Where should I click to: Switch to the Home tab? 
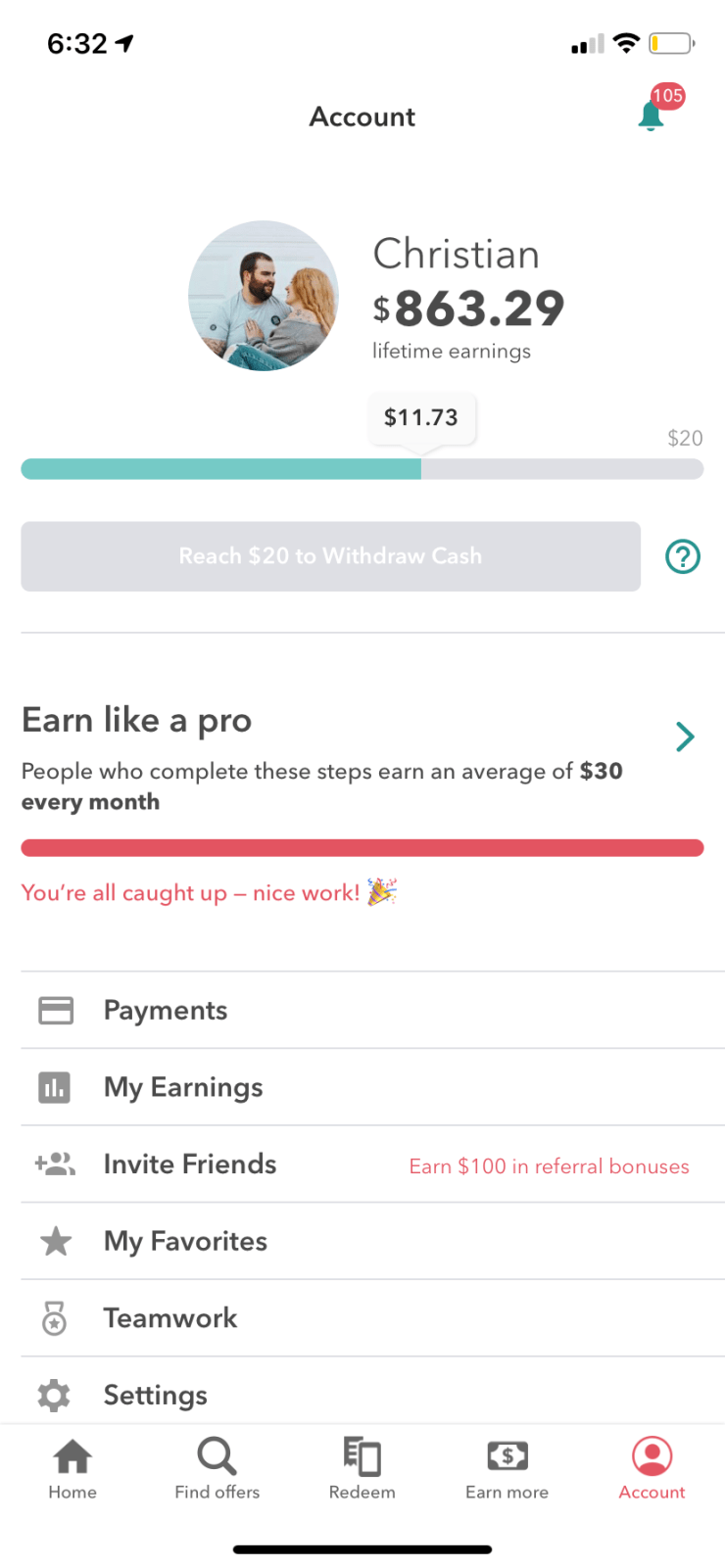[72, 1469]
